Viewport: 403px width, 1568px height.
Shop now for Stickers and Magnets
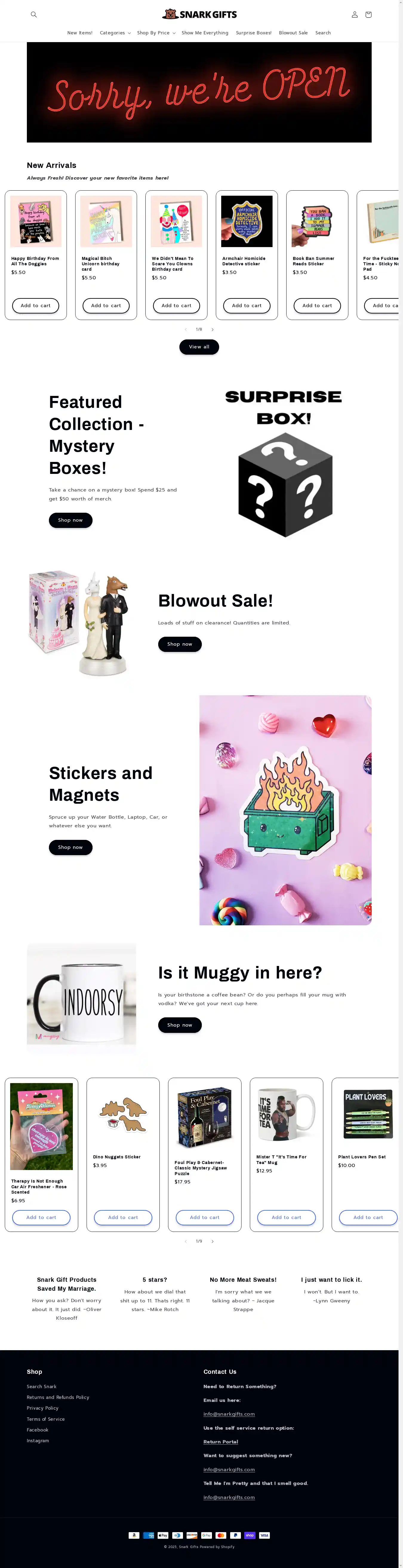point(70,847)
